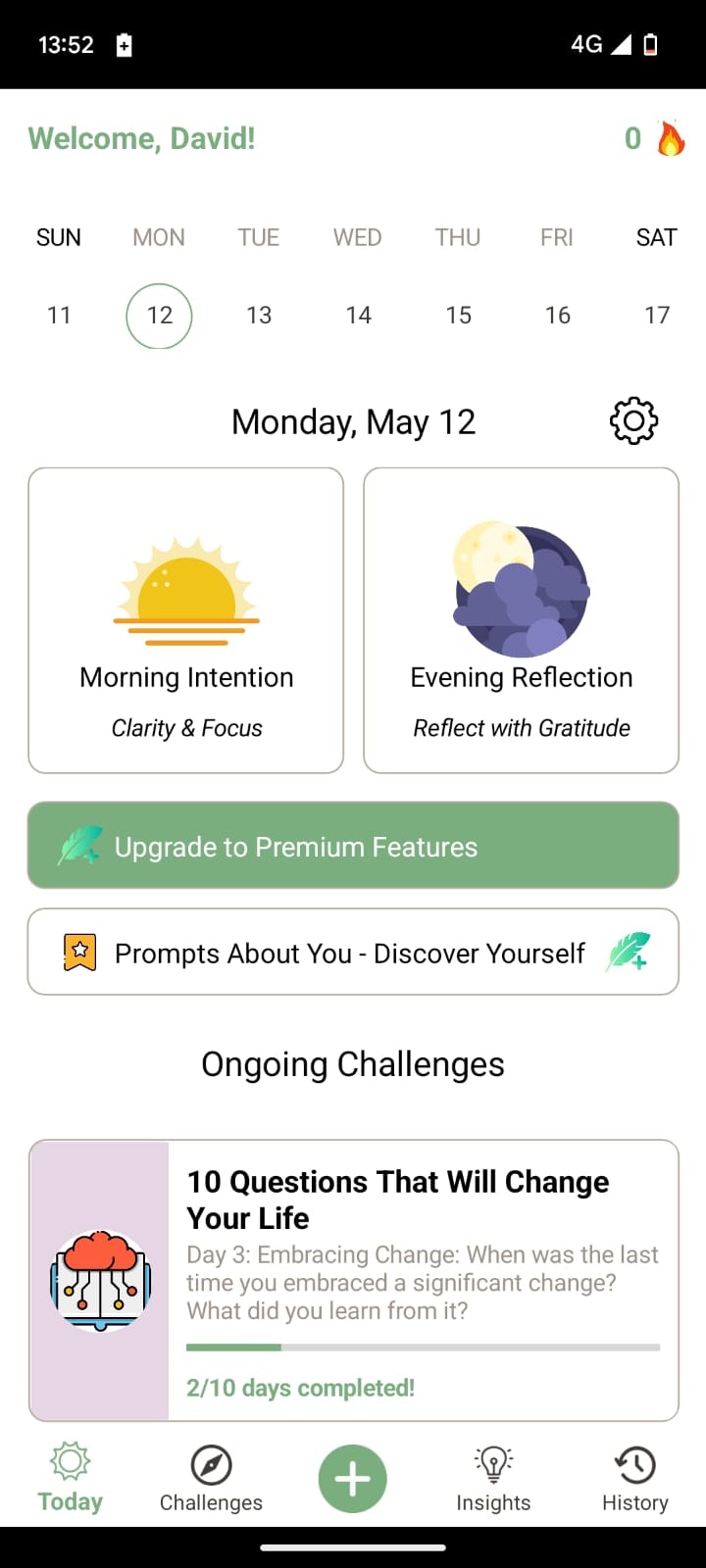Screen dimensions: 706x1568
Task: Select Monday 12 in the week strip
Action: [159, 316]
